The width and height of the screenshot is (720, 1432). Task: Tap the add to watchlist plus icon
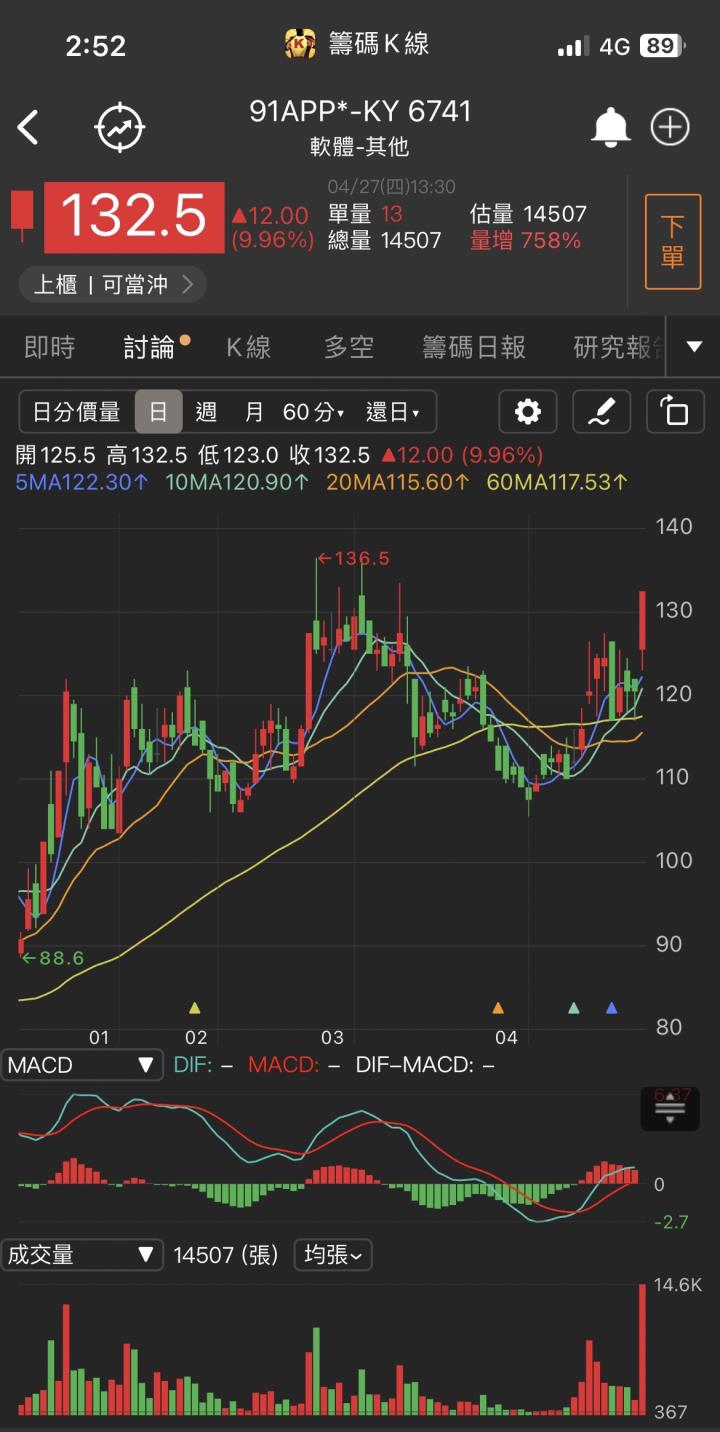pyautogui.click(x=671, y=127)
